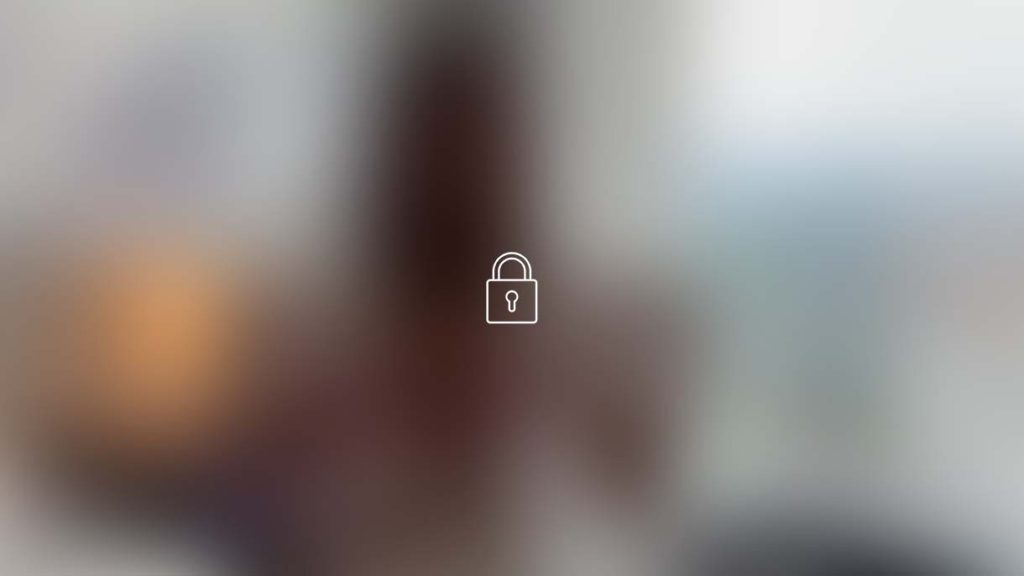This screenshot has height=576, width=1024.
Task: Tap the lock icon to unlock content
Action: tap(511, 289)
